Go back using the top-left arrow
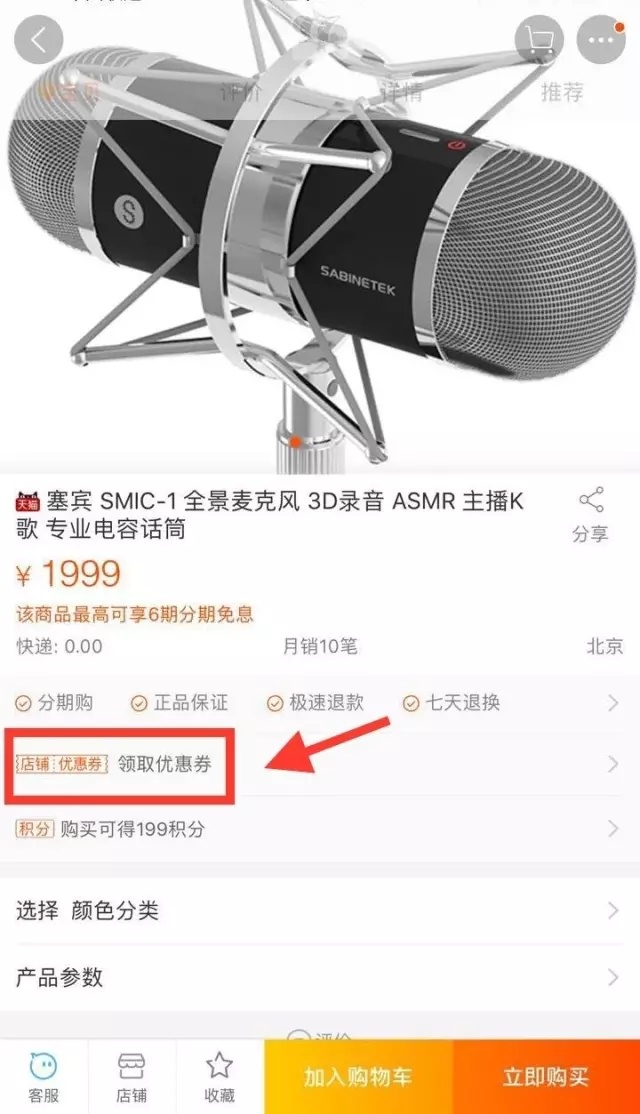The height and width of the screenshot is (1114, 640). [x=38, y=40]
